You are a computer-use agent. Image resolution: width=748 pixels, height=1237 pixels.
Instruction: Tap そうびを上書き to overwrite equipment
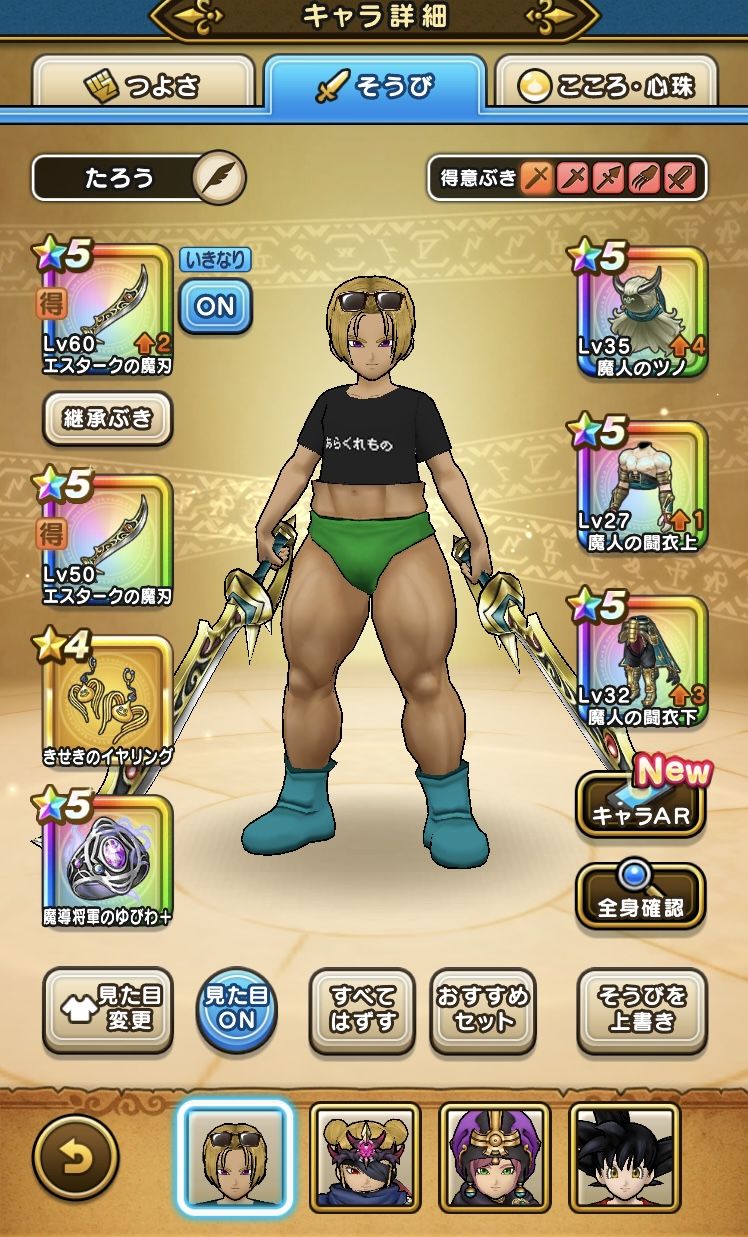pyautogui.click(x=641, y=1009)
